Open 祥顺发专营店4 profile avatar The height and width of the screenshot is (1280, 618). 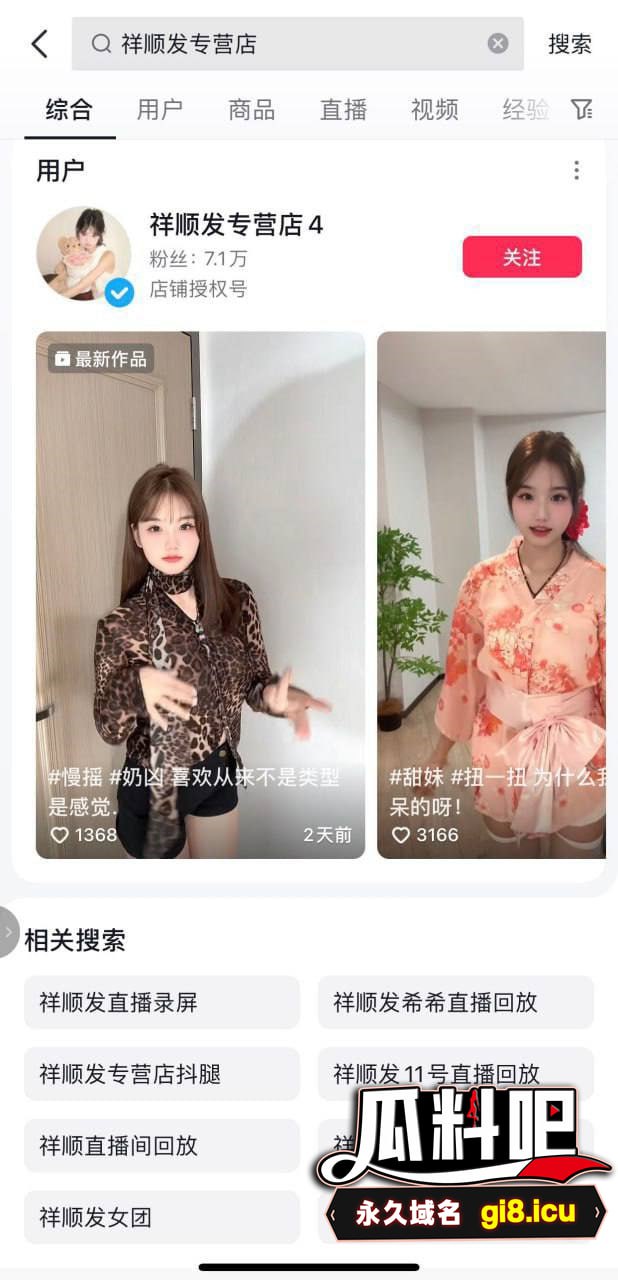(x=84, y=254)
